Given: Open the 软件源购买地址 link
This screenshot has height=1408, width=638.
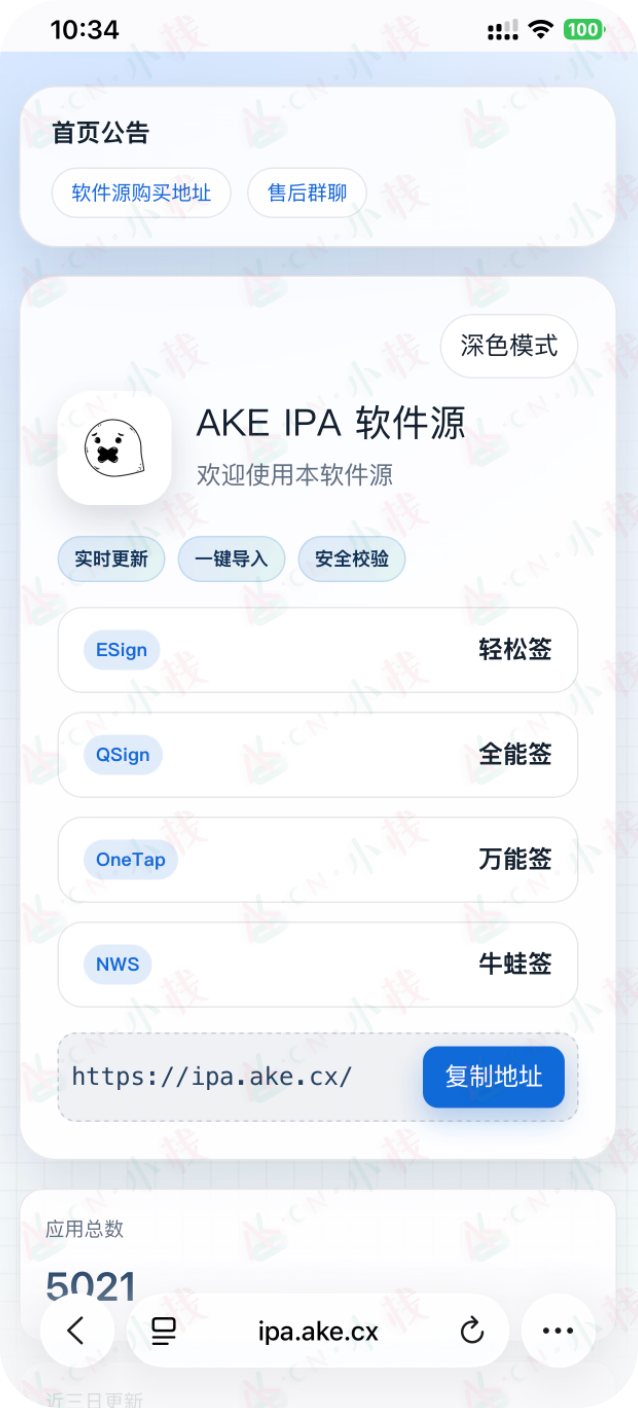Looking at the screenshot, I should [x=141, y=193].
